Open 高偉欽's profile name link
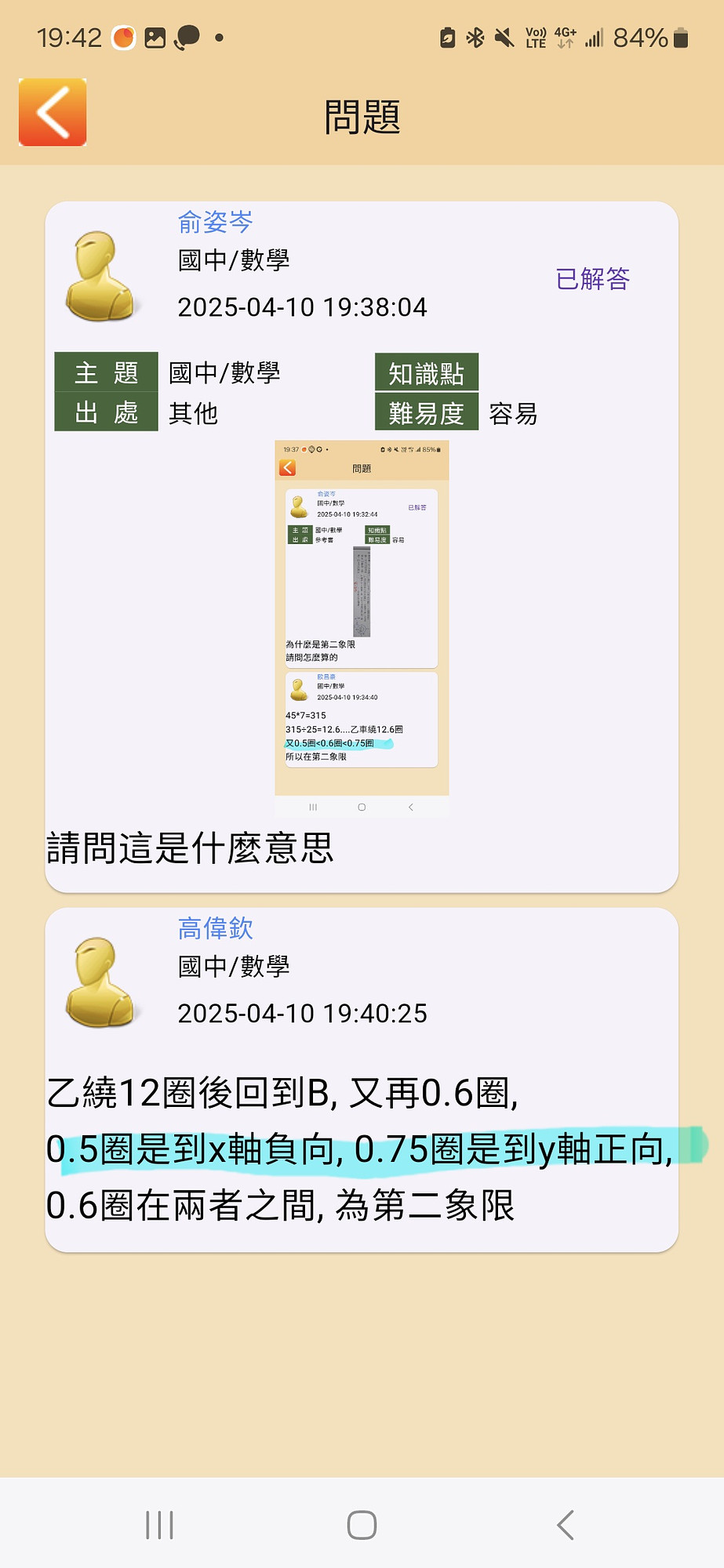Viewport: 724px width, 1568px height. coord(215,929)
